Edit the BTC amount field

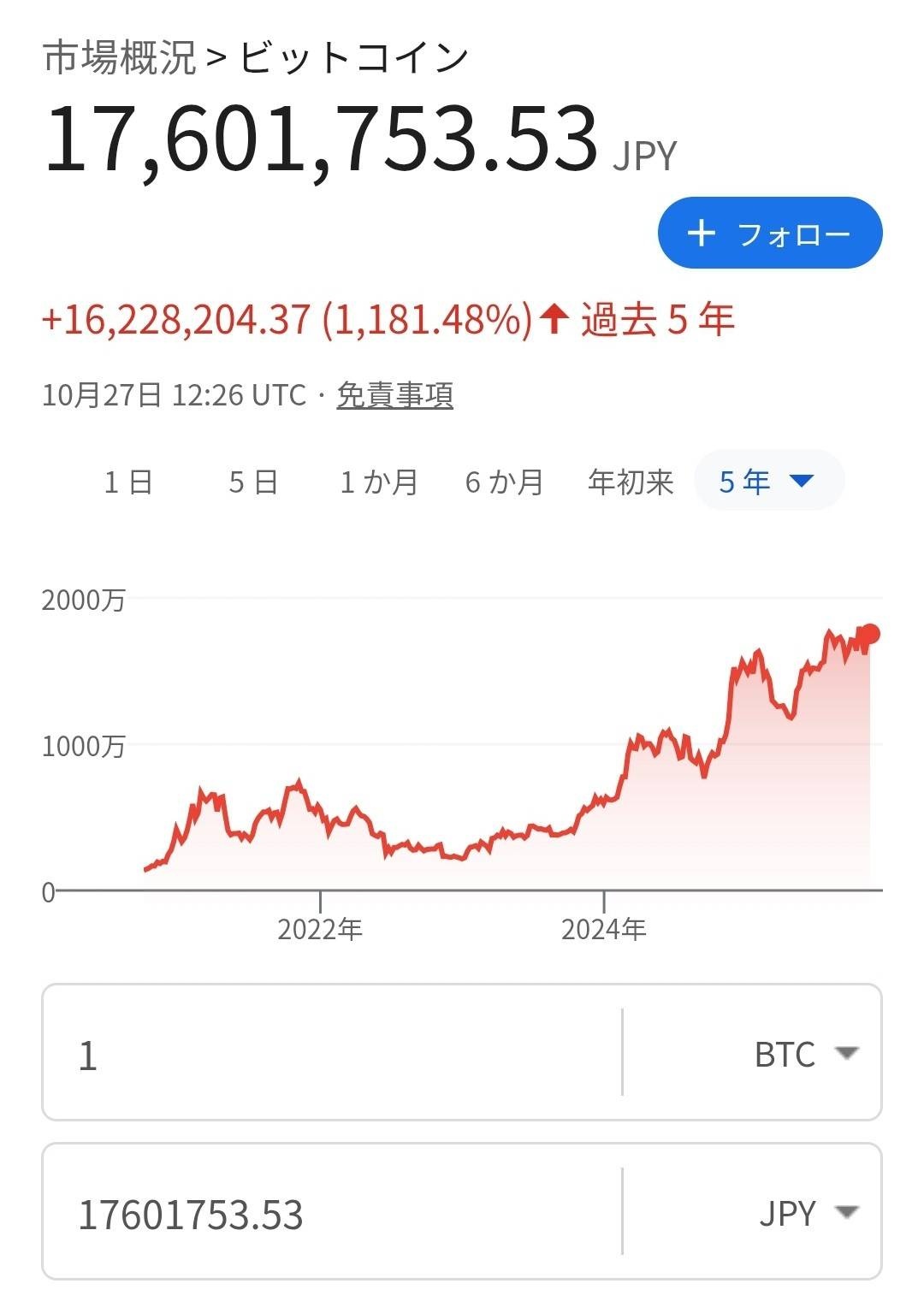[332, 1053]
